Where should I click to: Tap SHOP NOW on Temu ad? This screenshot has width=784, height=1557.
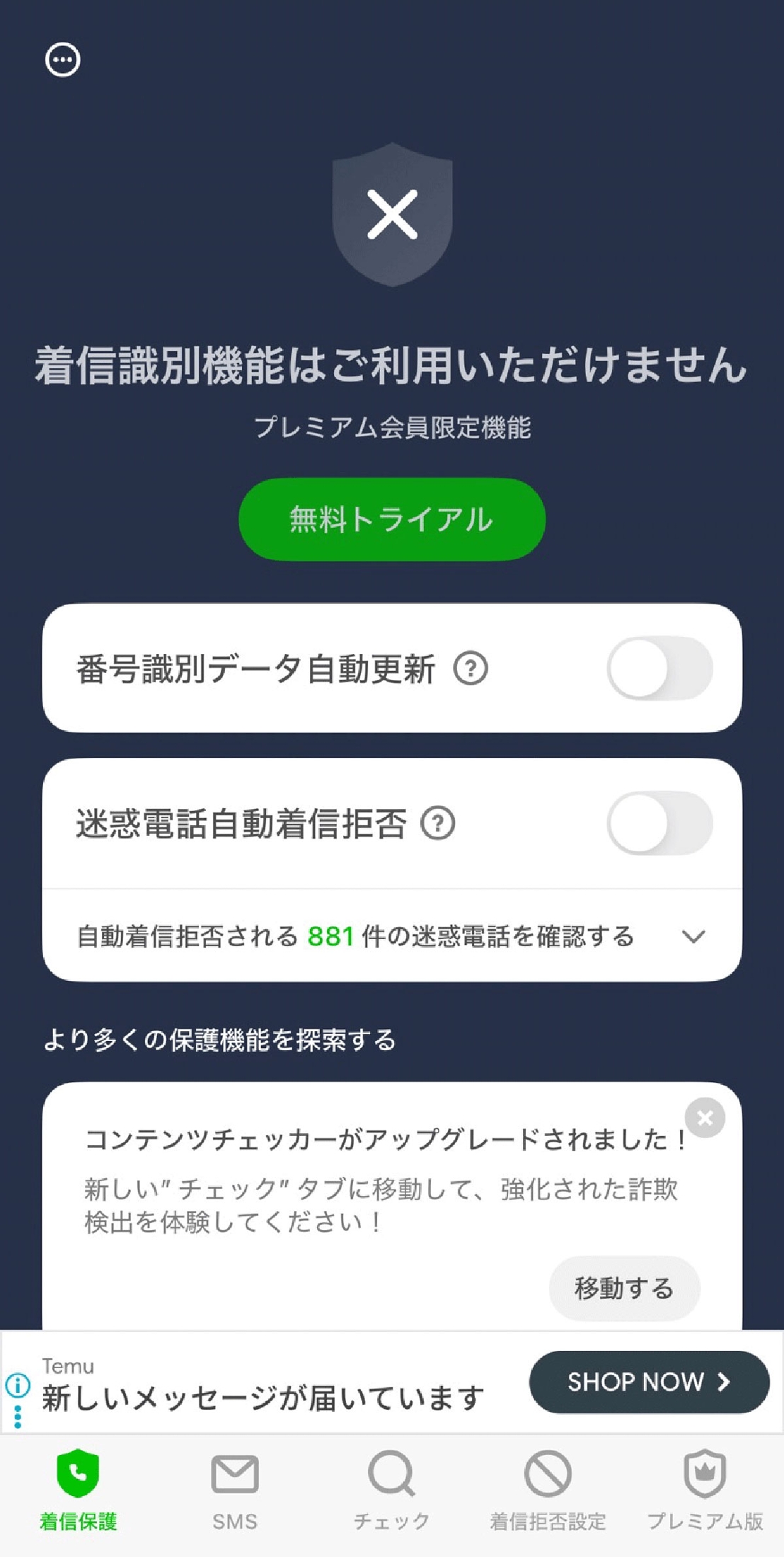pyautogui.click(x=650, y=1381)
